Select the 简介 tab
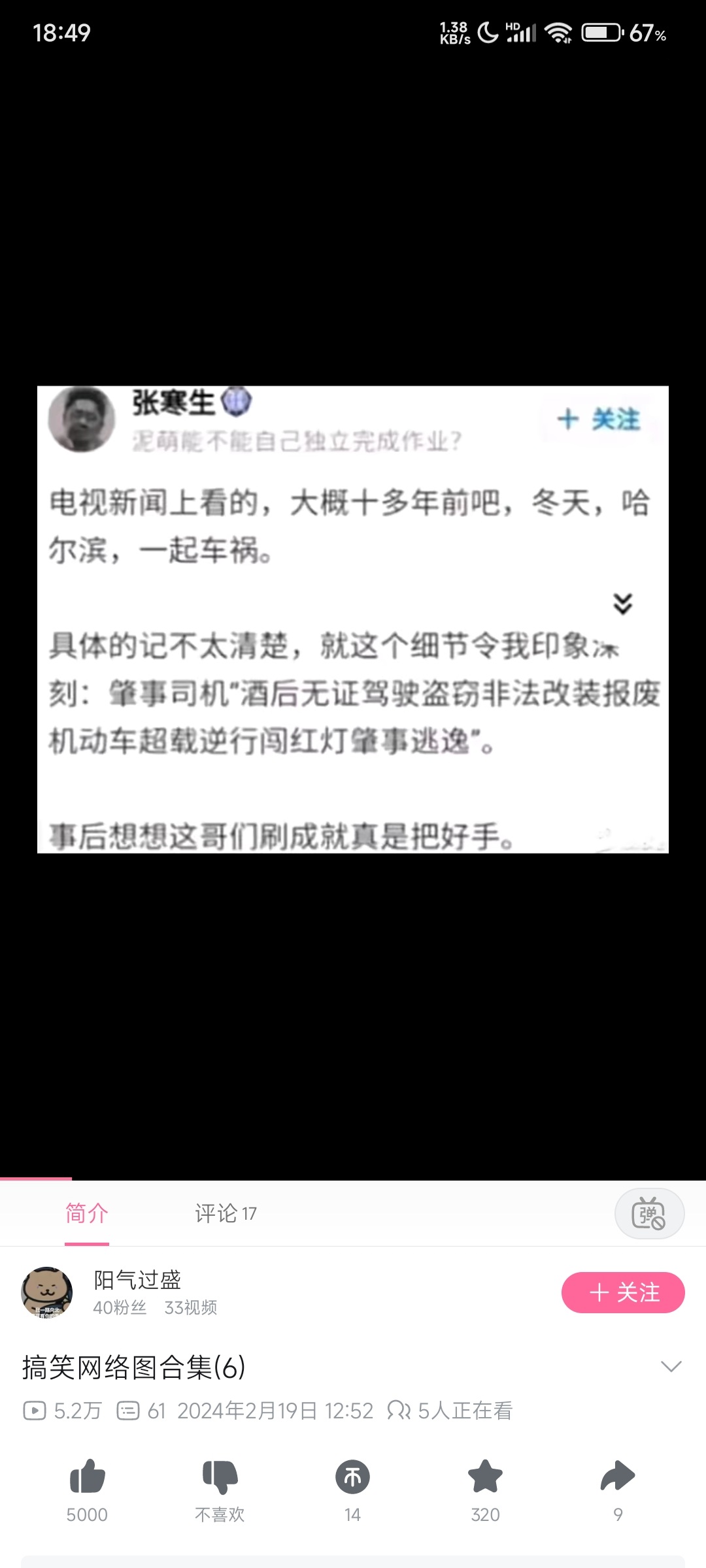706x1568 pixels. point(86,1213)
